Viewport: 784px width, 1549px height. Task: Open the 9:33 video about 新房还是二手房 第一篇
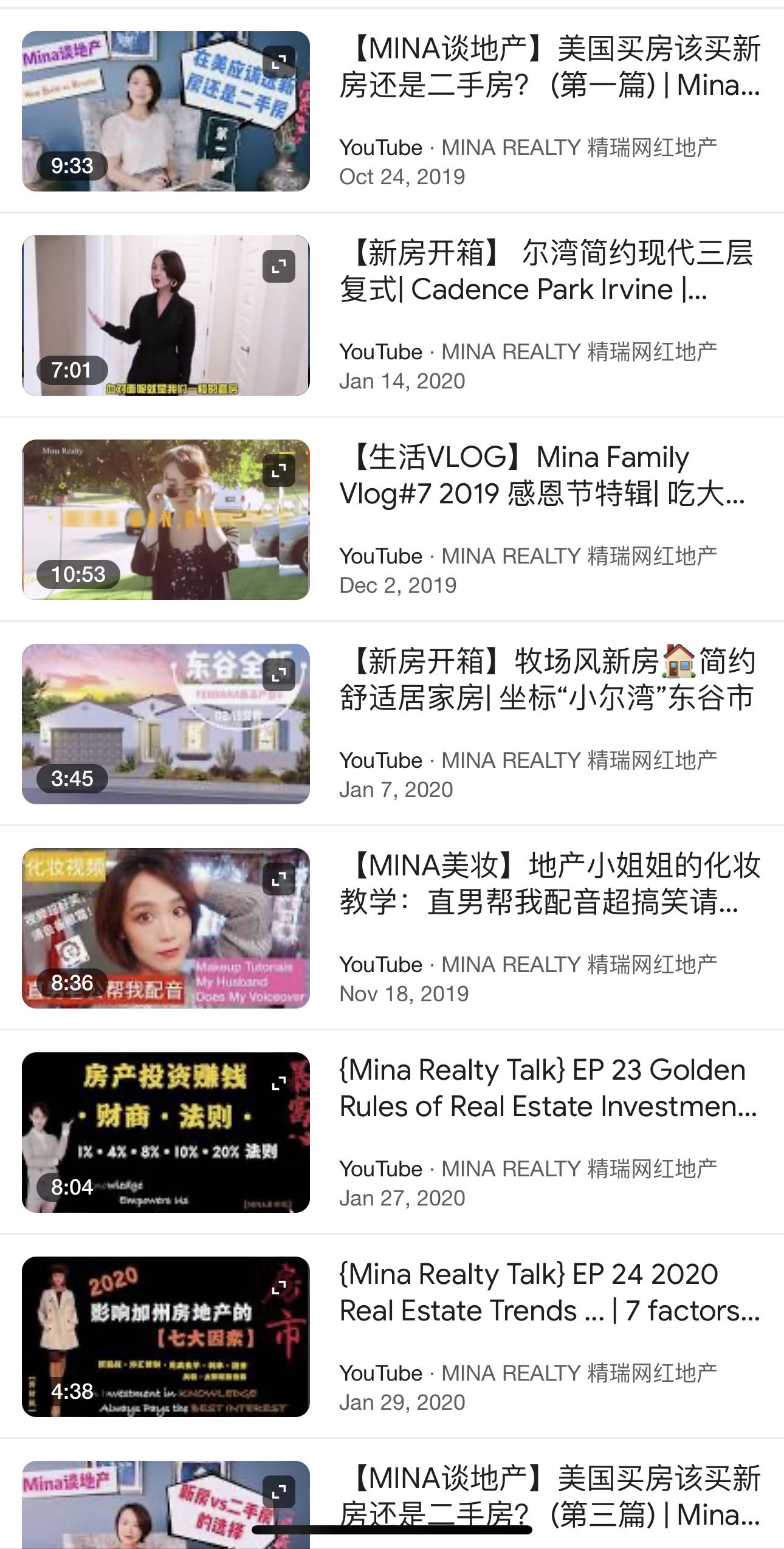[x=549, y=67]
